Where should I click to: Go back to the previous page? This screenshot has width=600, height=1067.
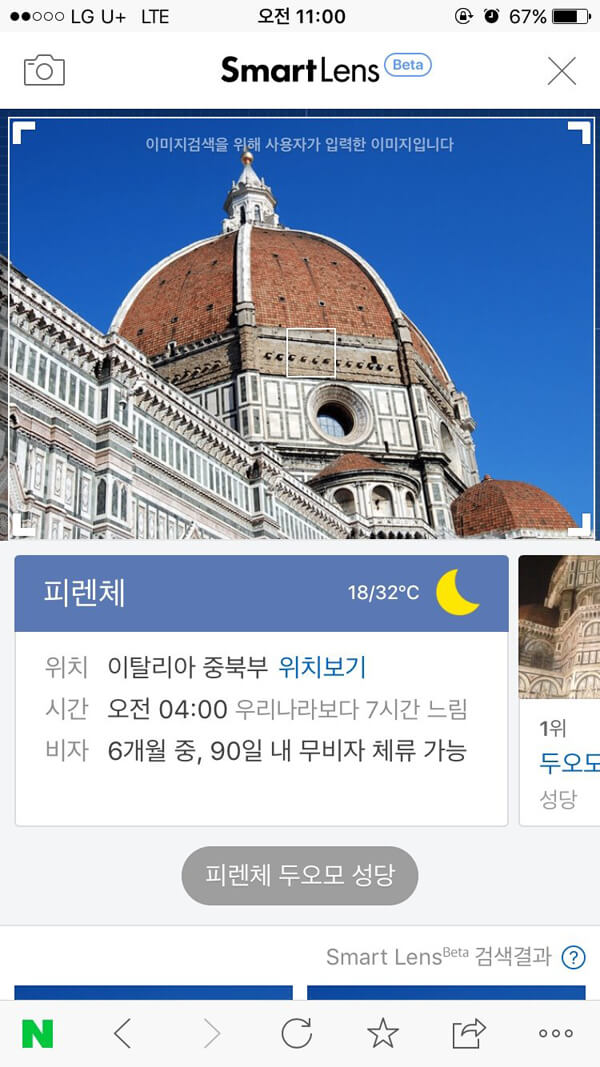tap(123, 1033)
